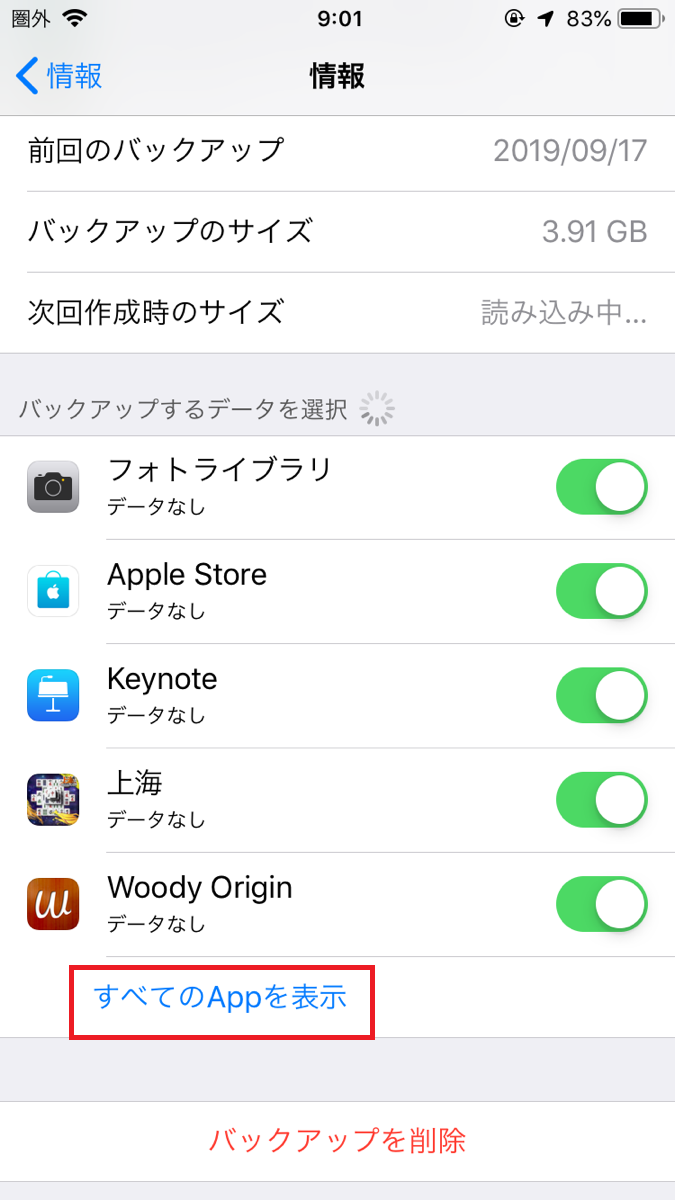This screenshot has width=675, height=1200.
Task: Toggle off フォトライブラリ backup
Action: 602,487
